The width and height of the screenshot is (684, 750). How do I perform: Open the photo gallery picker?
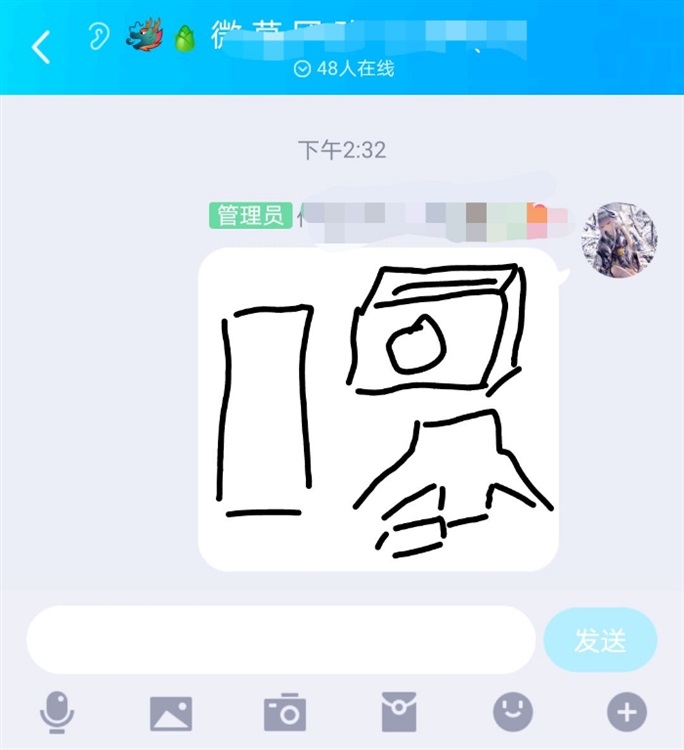170,713
